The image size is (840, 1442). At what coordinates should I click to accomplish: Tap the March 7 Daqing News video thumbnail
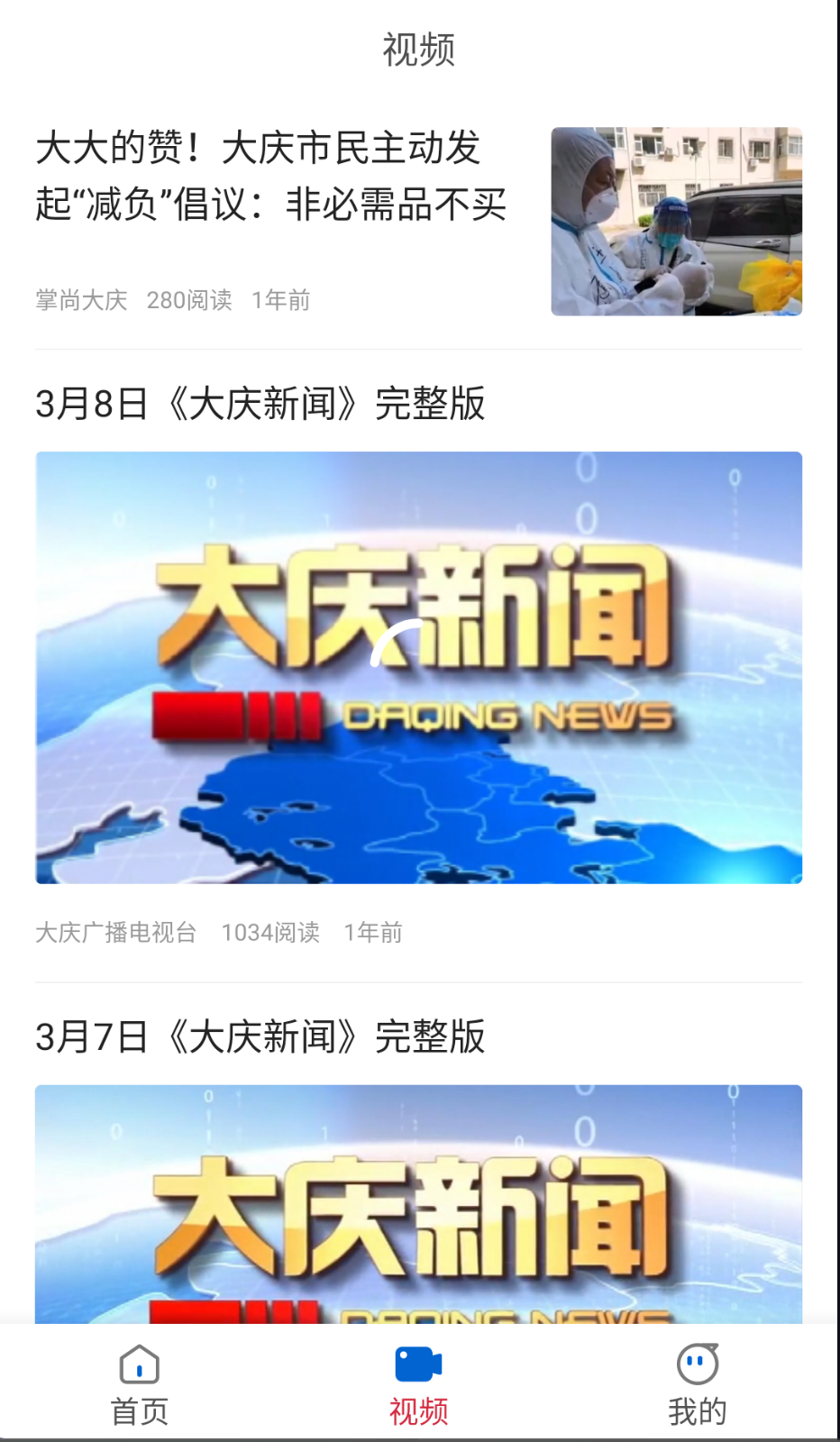click(x=417, y=1208)
